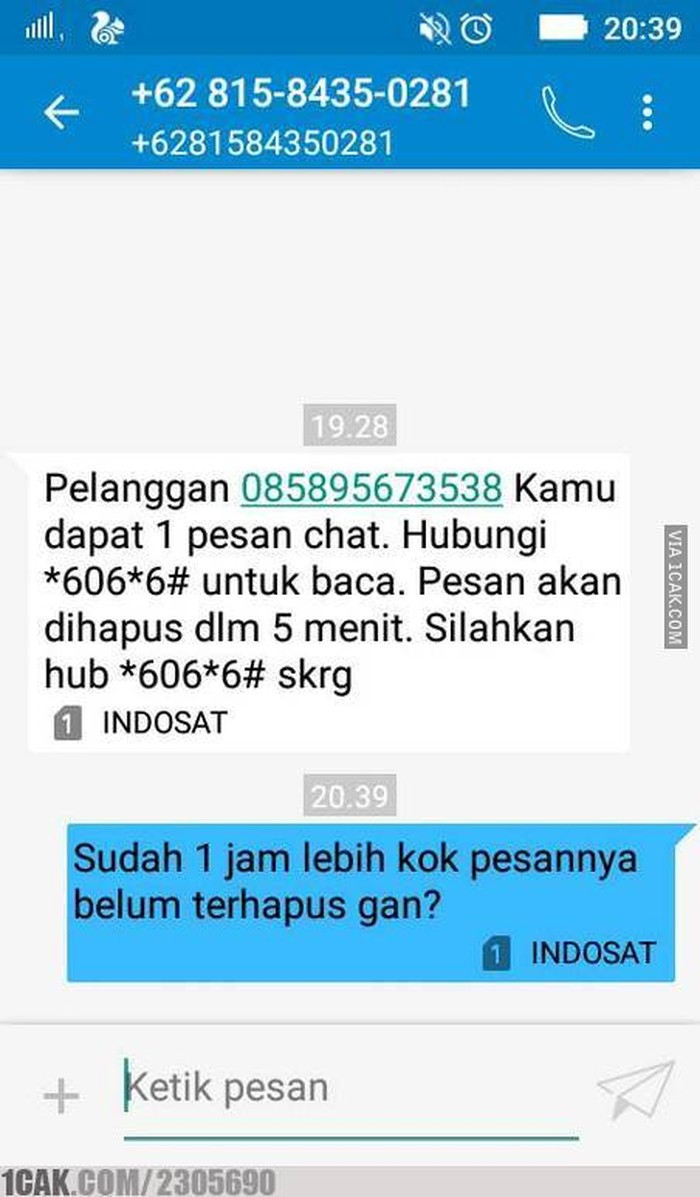Image resolution: width=700 pixels, height=1197 pixels.
Task: Open the three-dot overflow menu
Action: point(647,113)
